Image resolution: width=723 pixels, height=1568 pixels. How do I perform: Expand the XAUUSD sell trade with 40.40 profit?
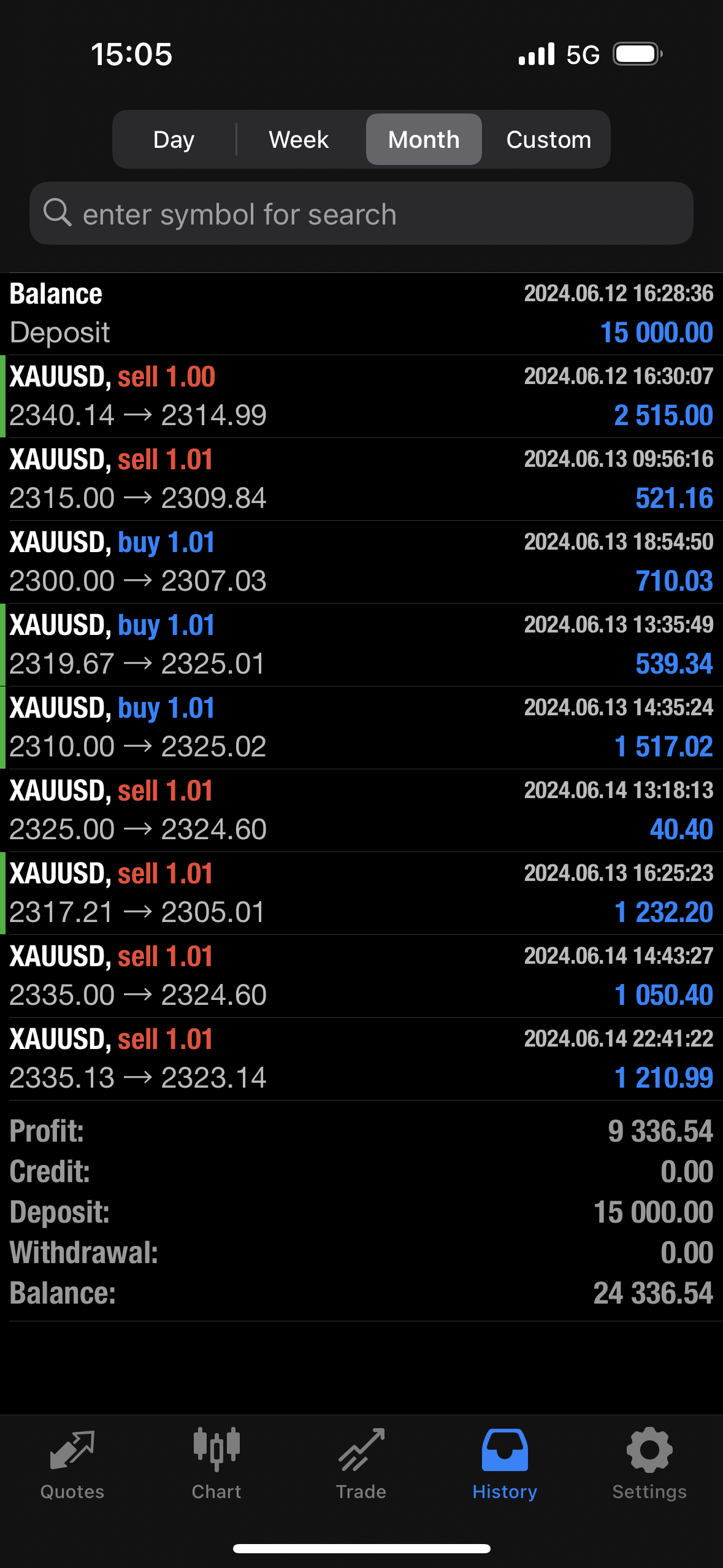[361, 810]
